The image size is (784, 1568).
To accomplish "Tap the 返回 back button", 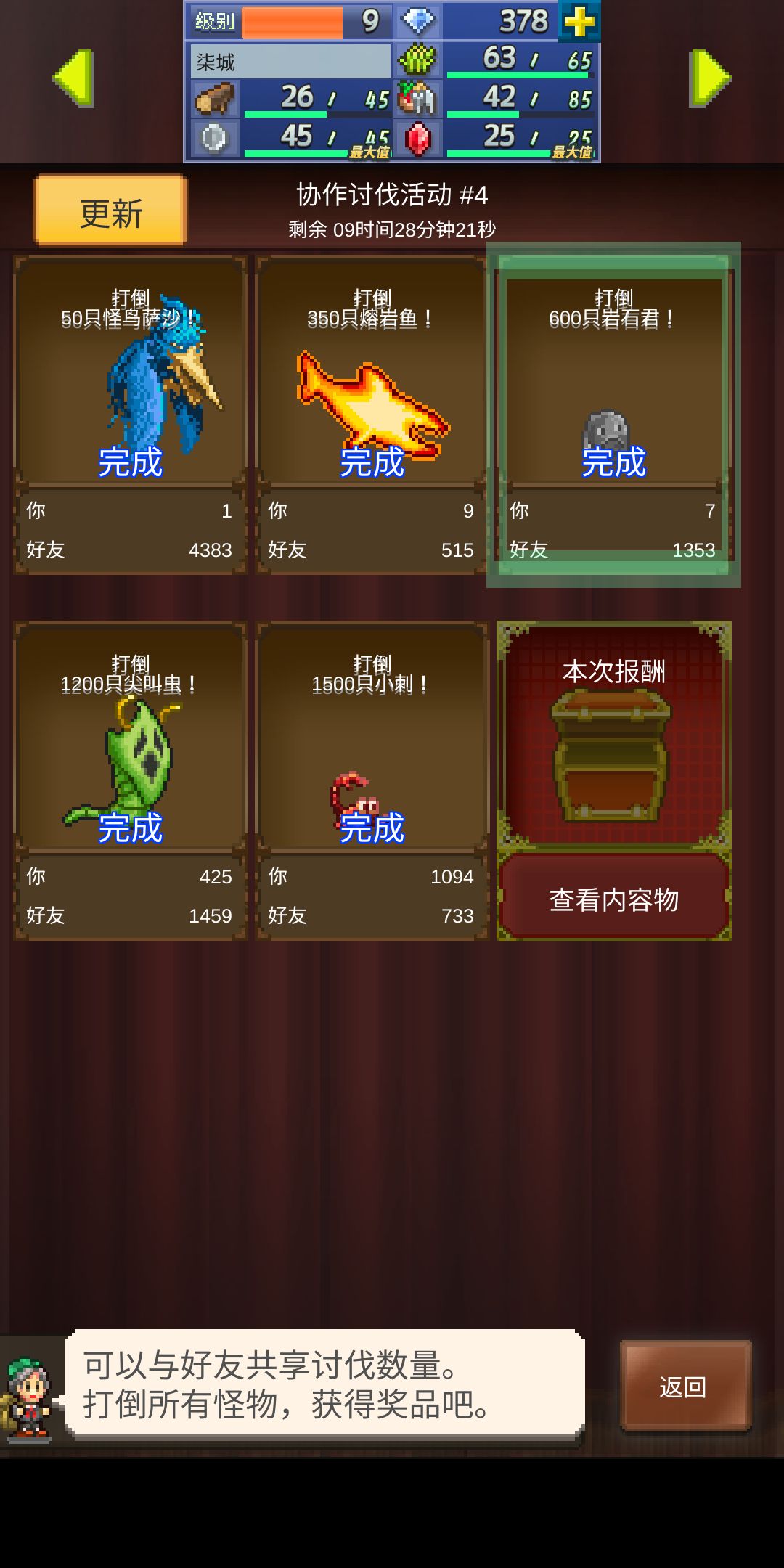I will click(684, 1387).
